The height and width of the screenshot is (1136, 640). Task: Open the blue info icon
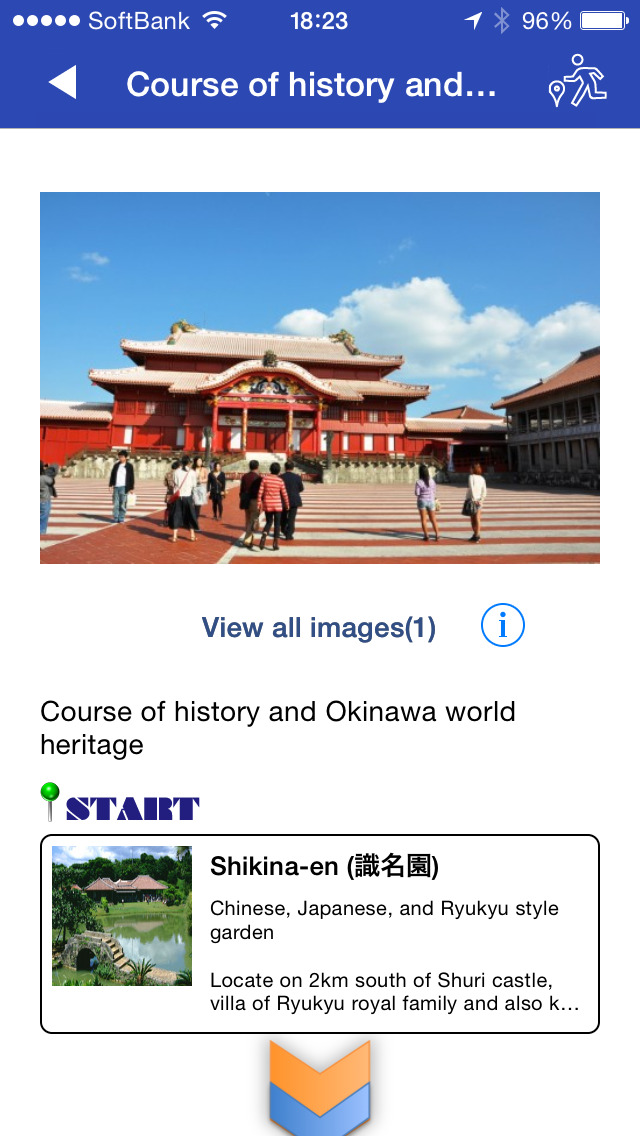point(502,625)
